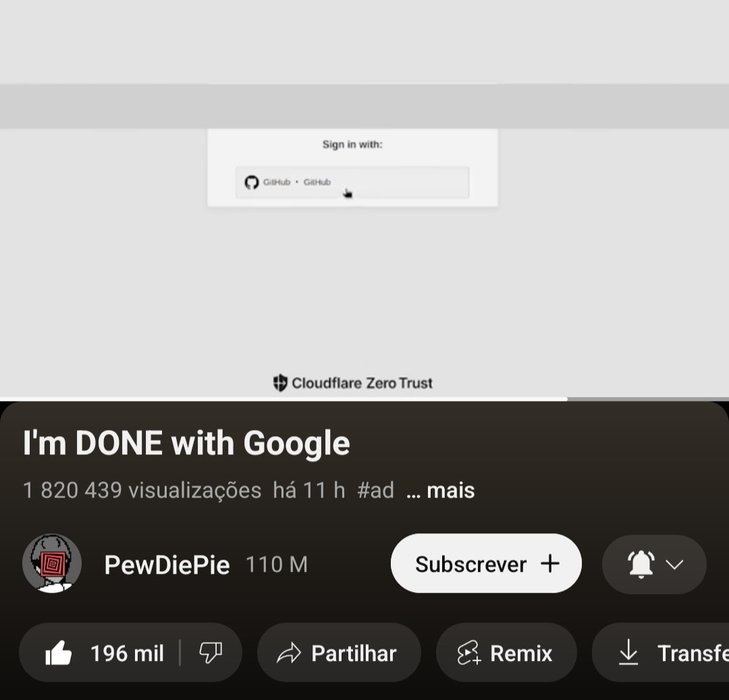Dislike this video

point(210,653)
